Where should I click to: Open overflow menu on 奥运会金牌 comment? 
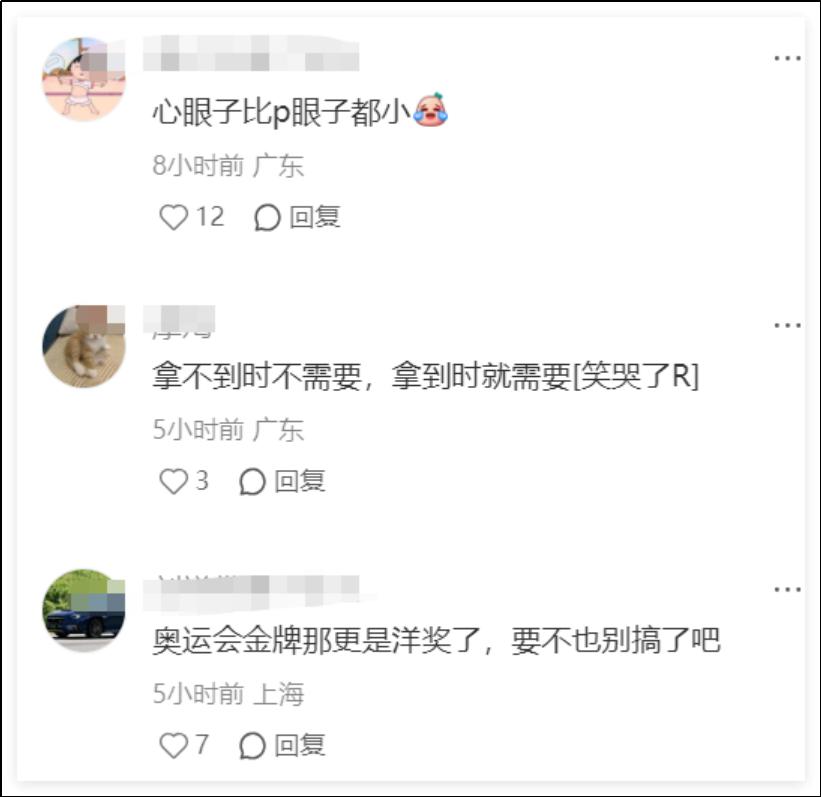click(x=787, y=590)
